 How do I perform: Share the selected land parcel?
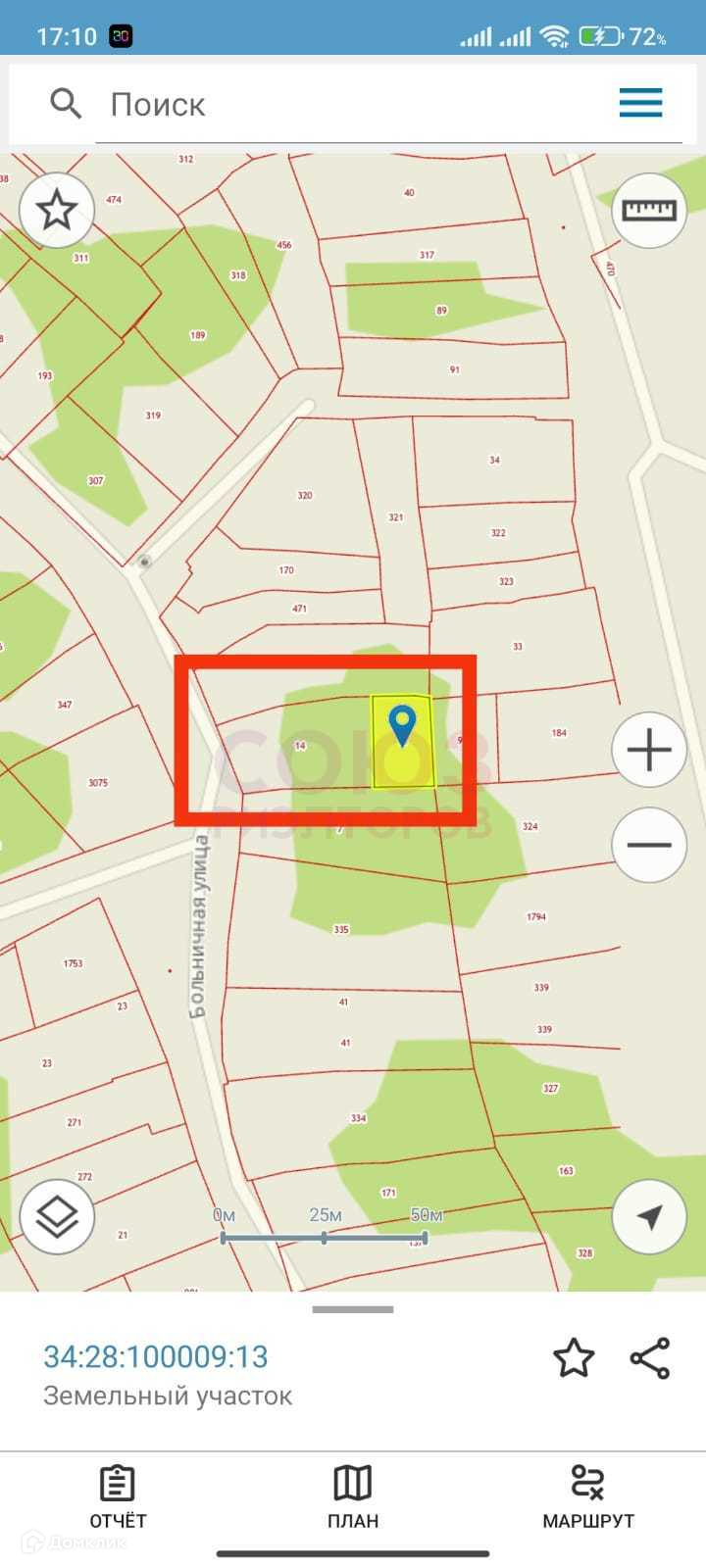pyautogui.click(x=650, y=1358)
